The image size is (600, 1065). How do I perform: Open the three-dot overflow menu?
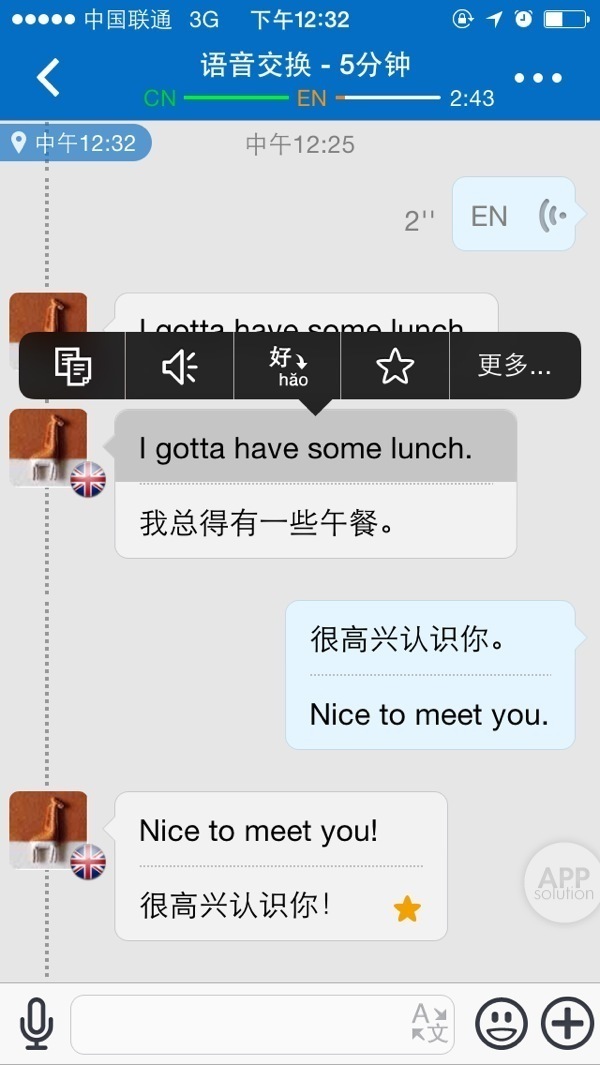pos(538,78)
